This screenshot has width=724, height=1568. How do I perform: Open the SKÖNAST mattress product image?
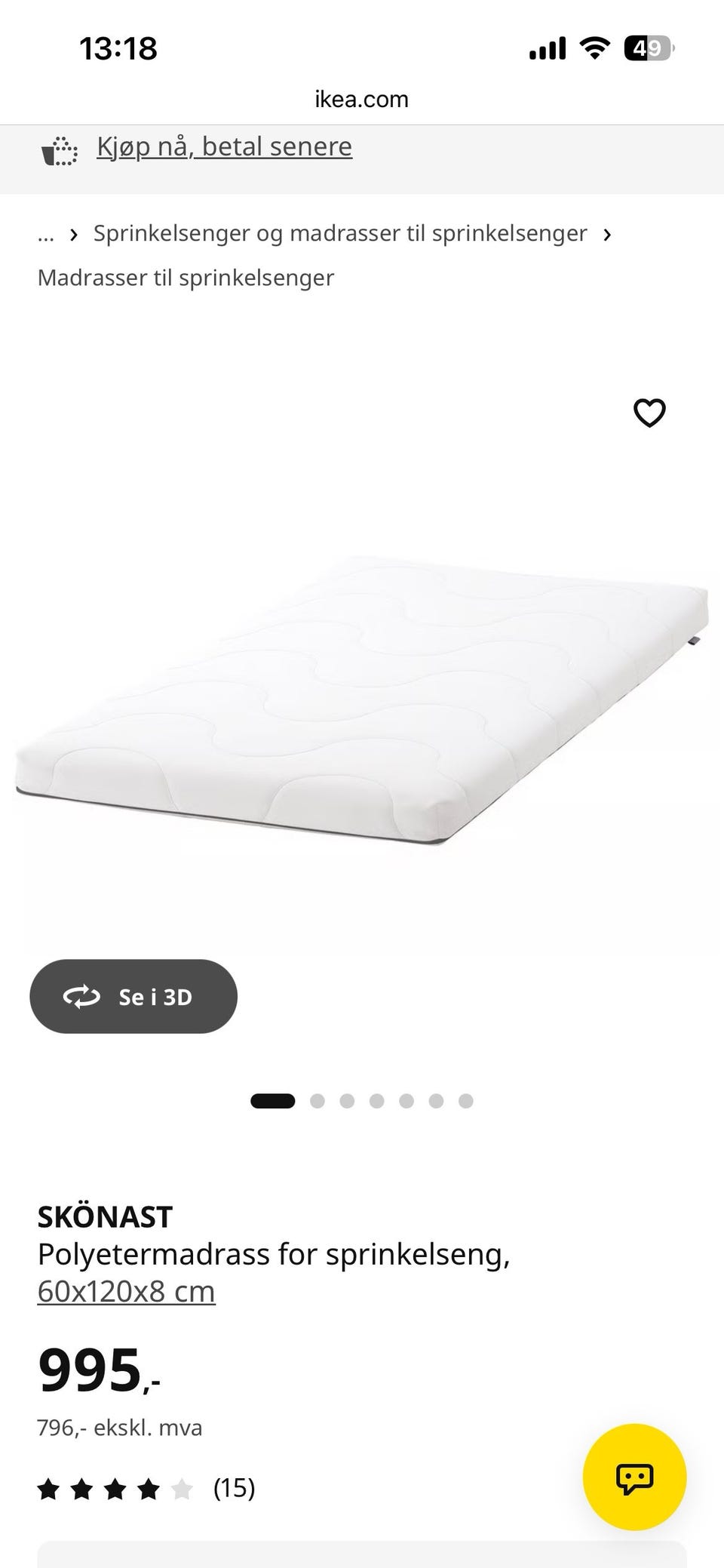(362, 702)
